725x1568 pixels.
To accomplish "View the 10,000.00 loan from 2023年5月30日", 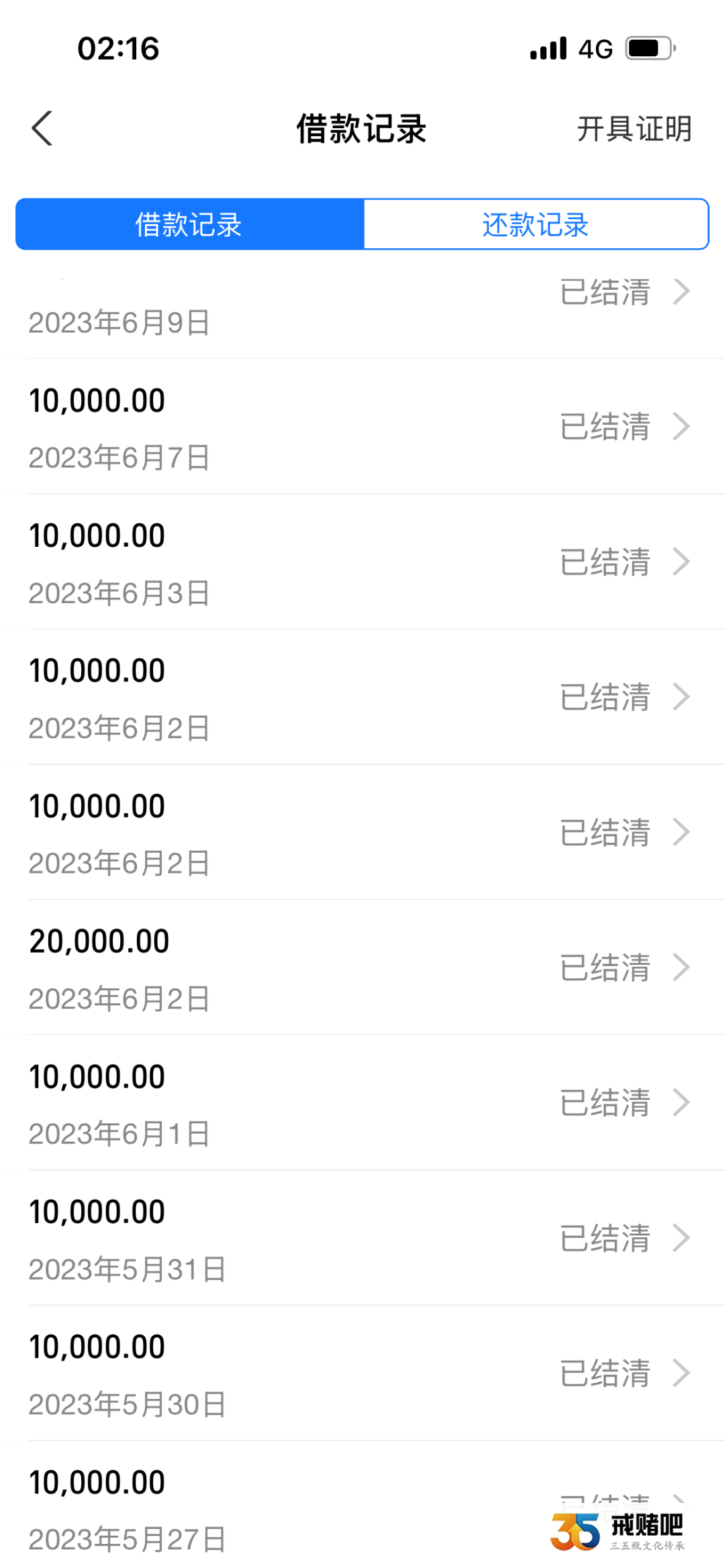I will [x=362, y=1373].
